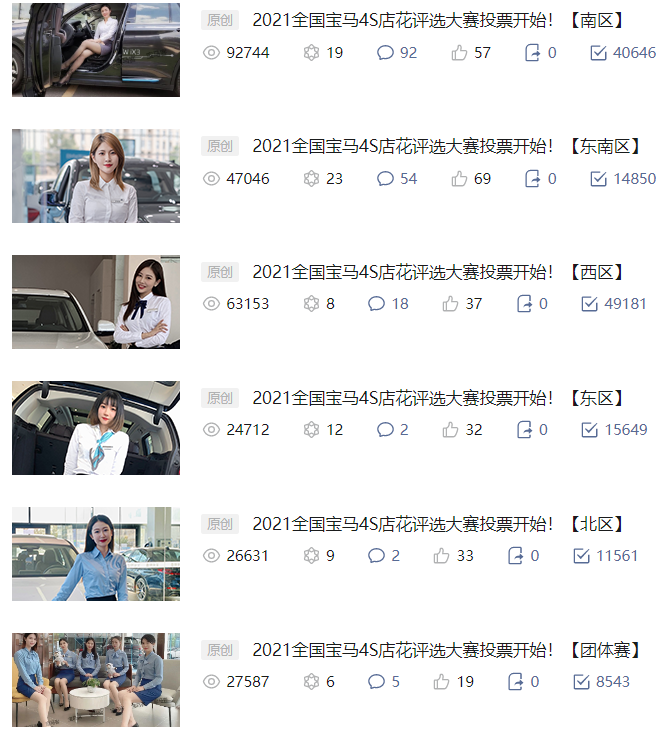Open the 【西区】 voting article title
669x729 pixels.
pyautogui.click(x=438, y=272)
